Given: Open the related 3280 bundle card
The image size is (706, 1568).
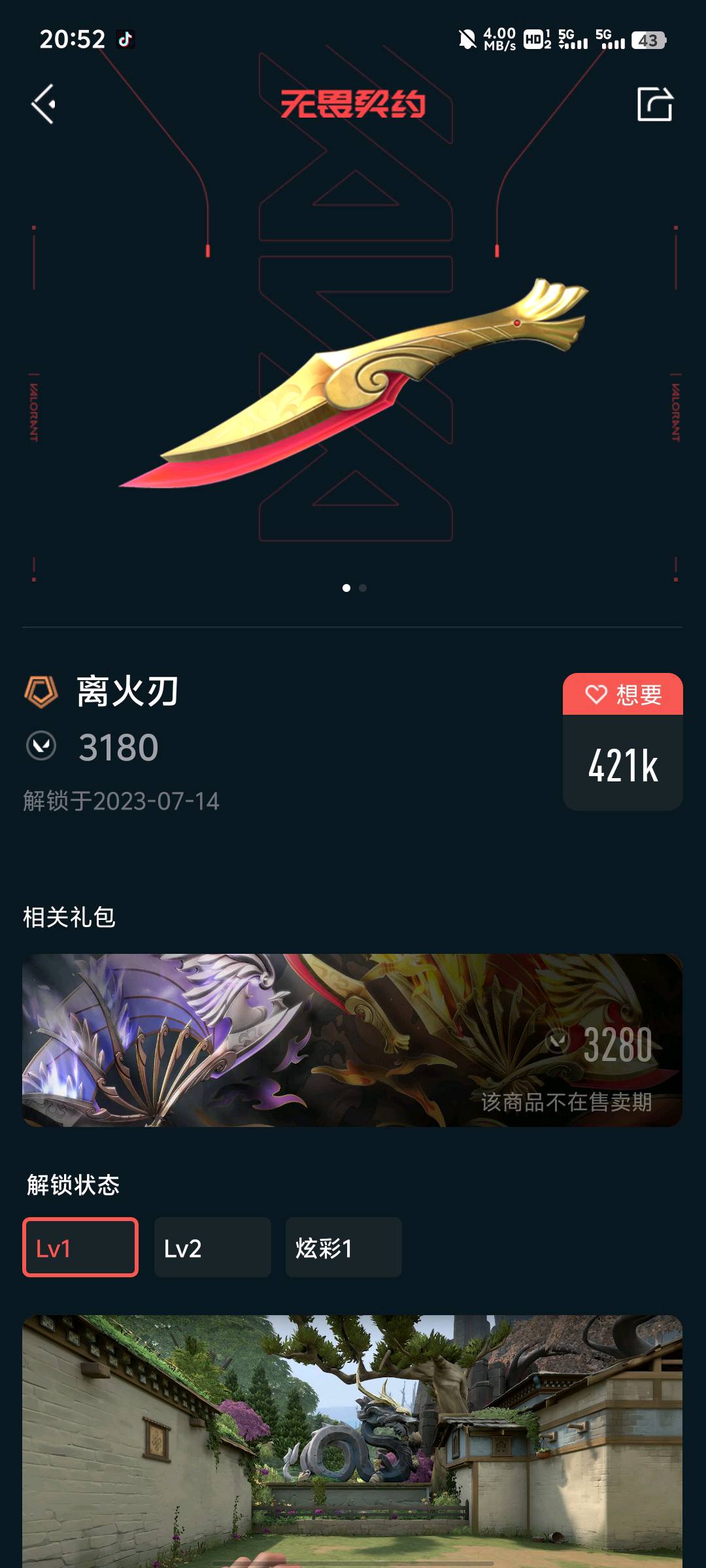Looking at the screenshot, I should (352, 1039).
